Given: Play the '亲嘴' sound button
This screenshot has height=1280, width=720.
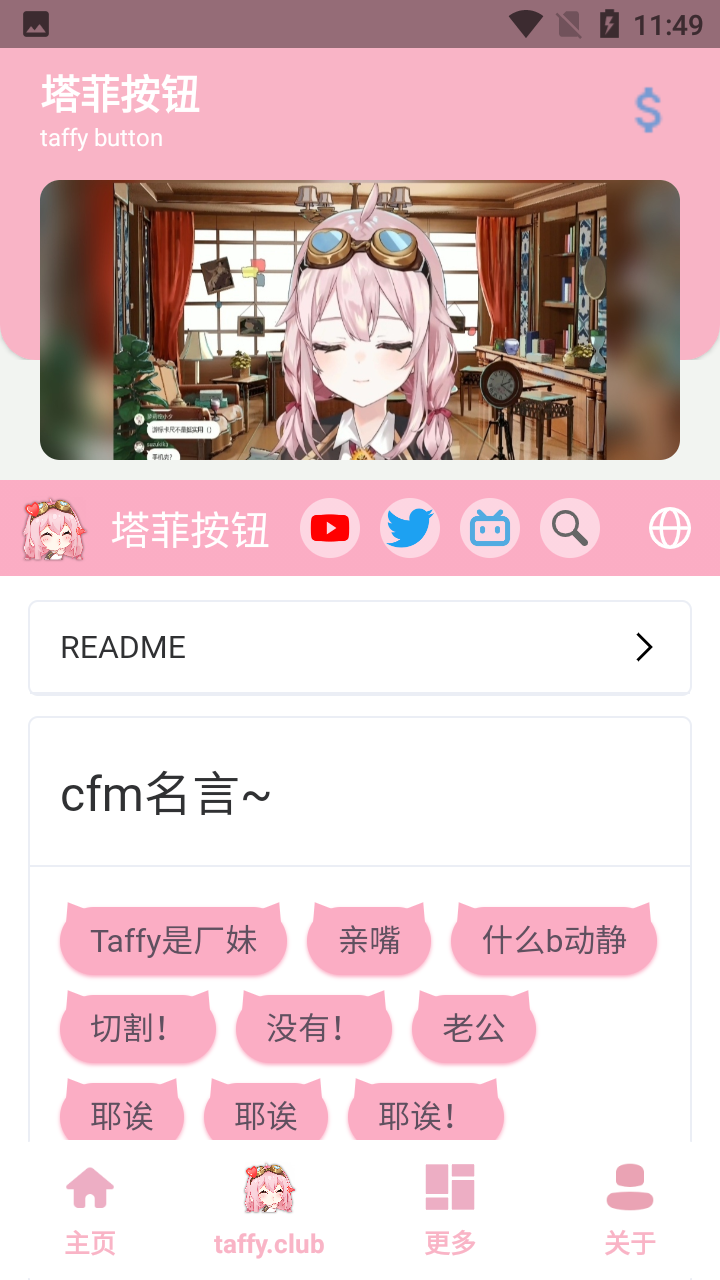Looking at the screenshot, I should click(369, 941).
